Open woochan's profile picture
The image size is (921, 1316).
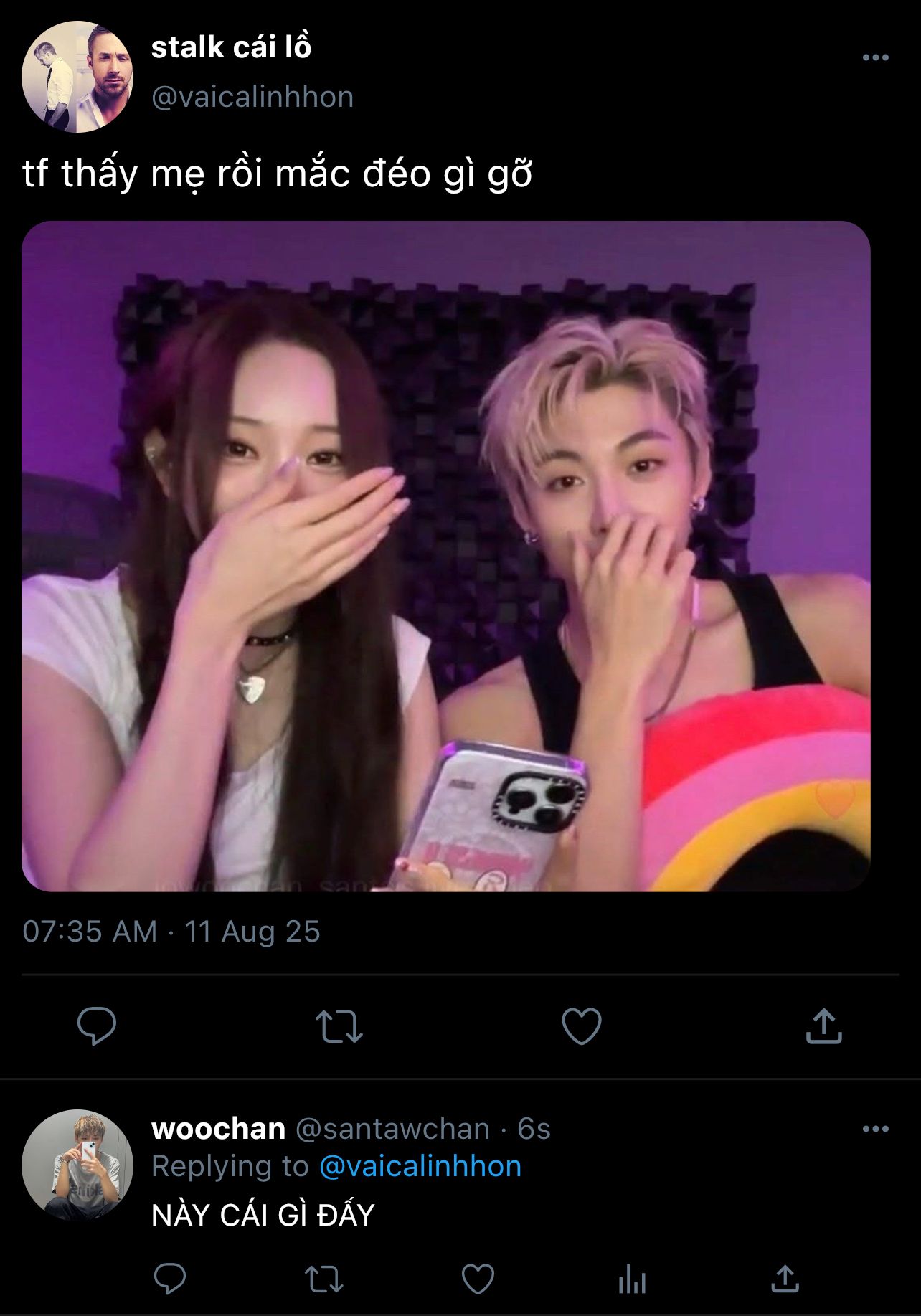[77, 1165]
